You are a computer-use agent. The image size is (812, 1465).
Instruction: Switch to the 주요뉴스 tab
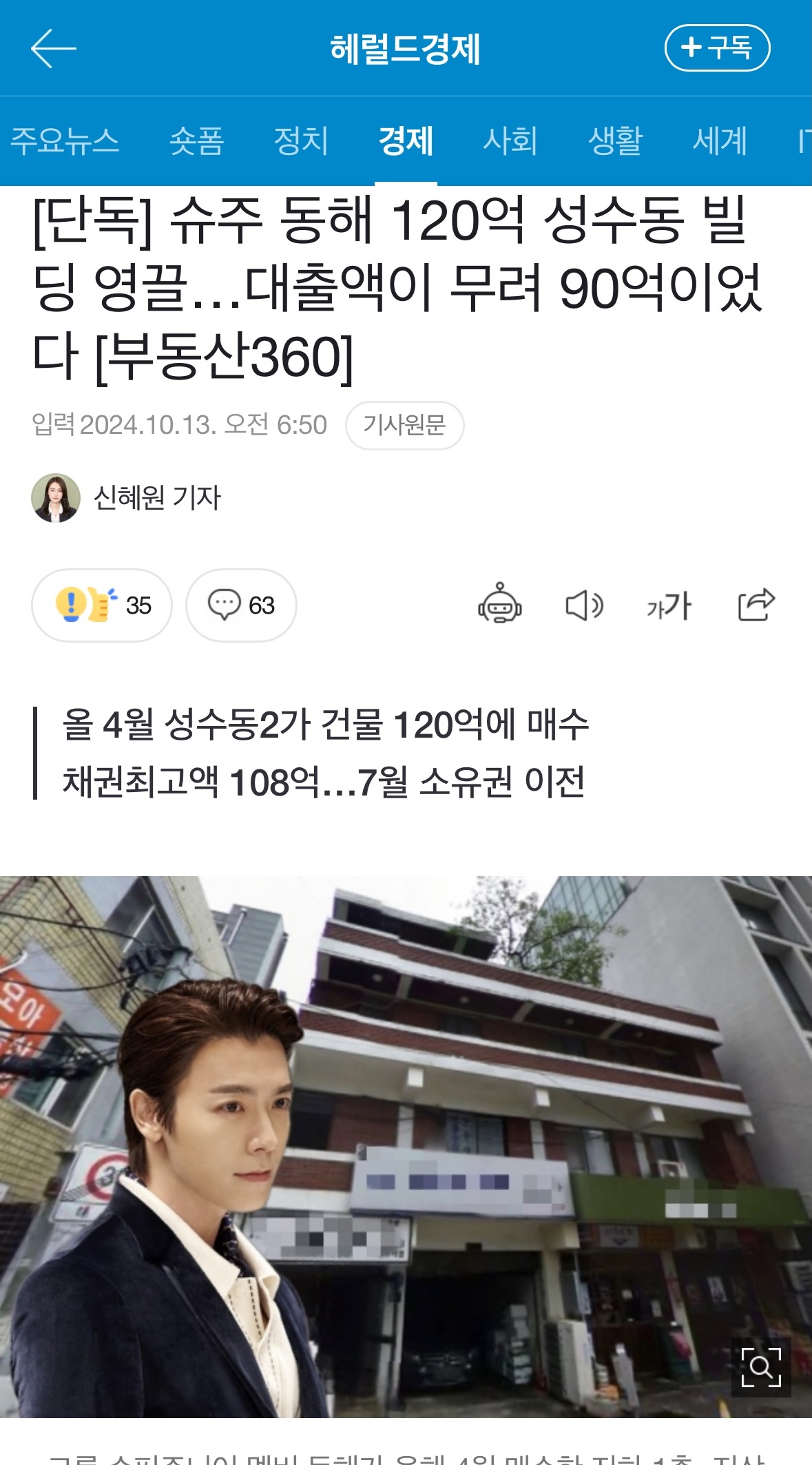point(65,141)
